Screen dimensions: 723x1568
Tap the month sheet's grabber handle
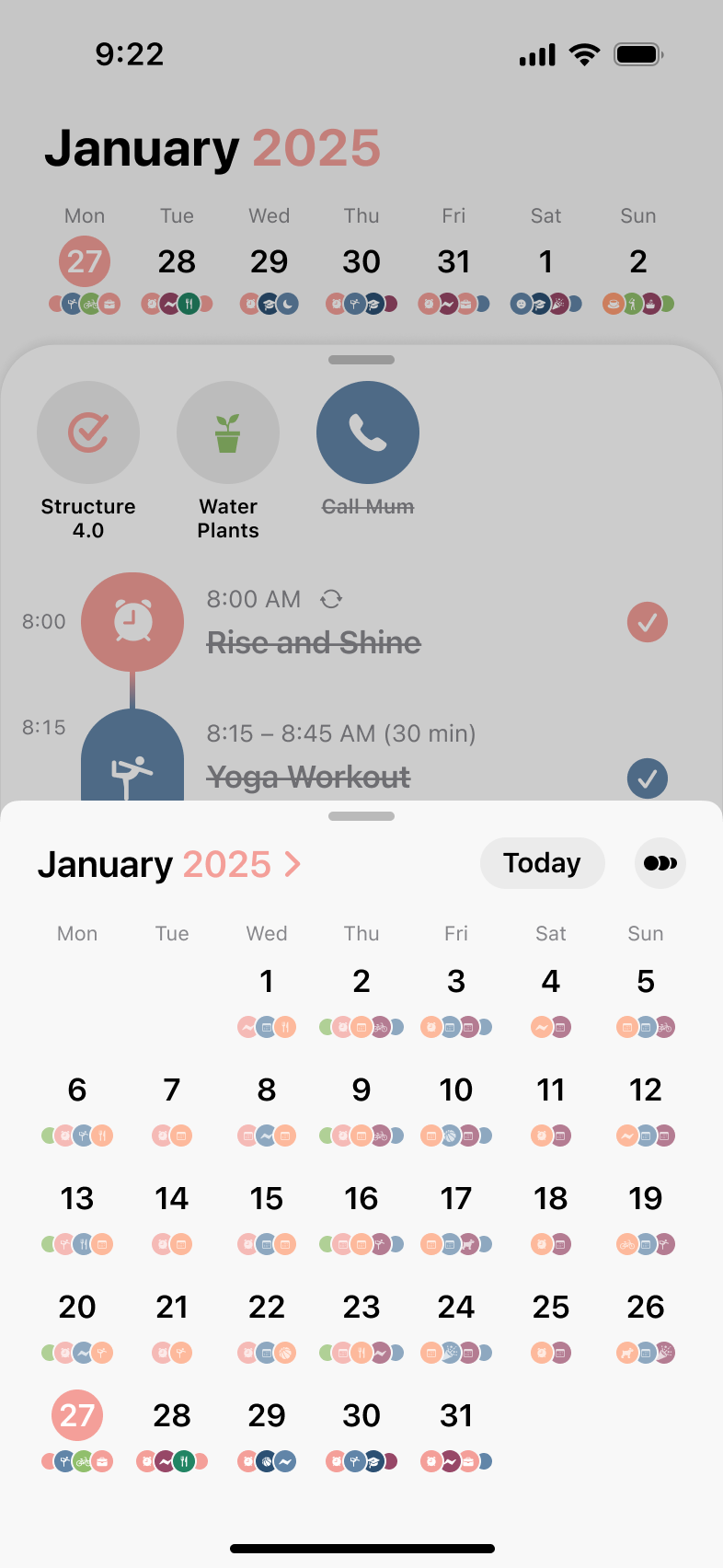[361, 816]
